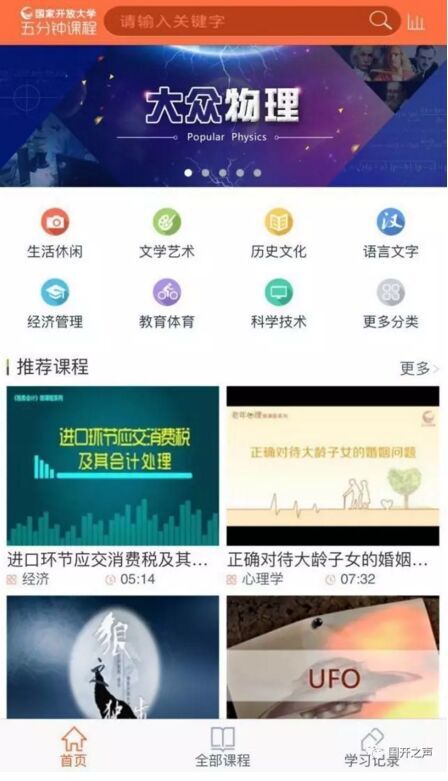
Task: Select the 历史文化 category
Action: [x=279, y=234]
